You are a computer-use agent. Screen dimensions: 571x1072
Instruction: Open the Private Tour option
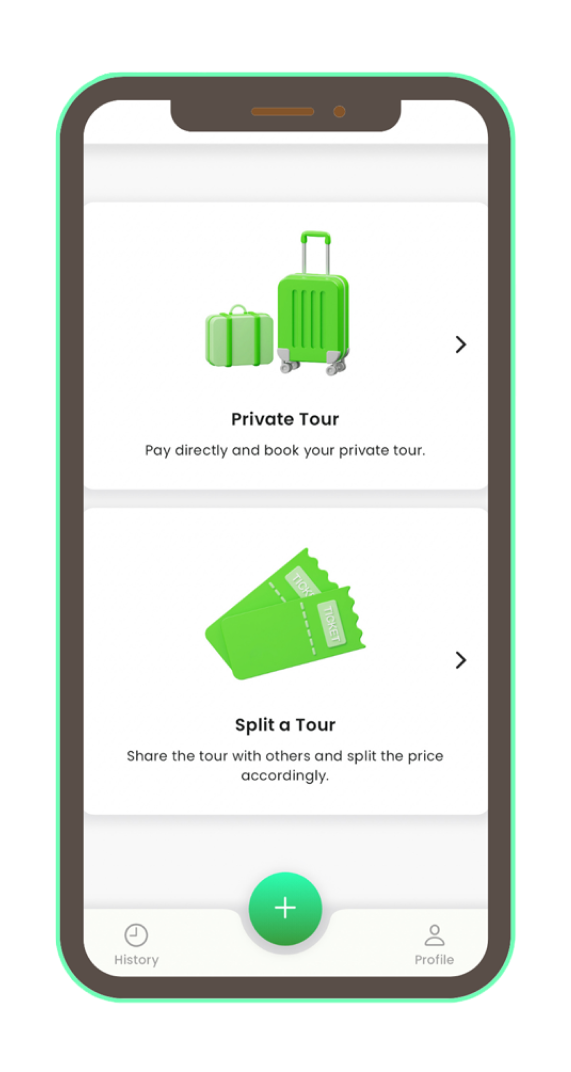tap(285, 345)
